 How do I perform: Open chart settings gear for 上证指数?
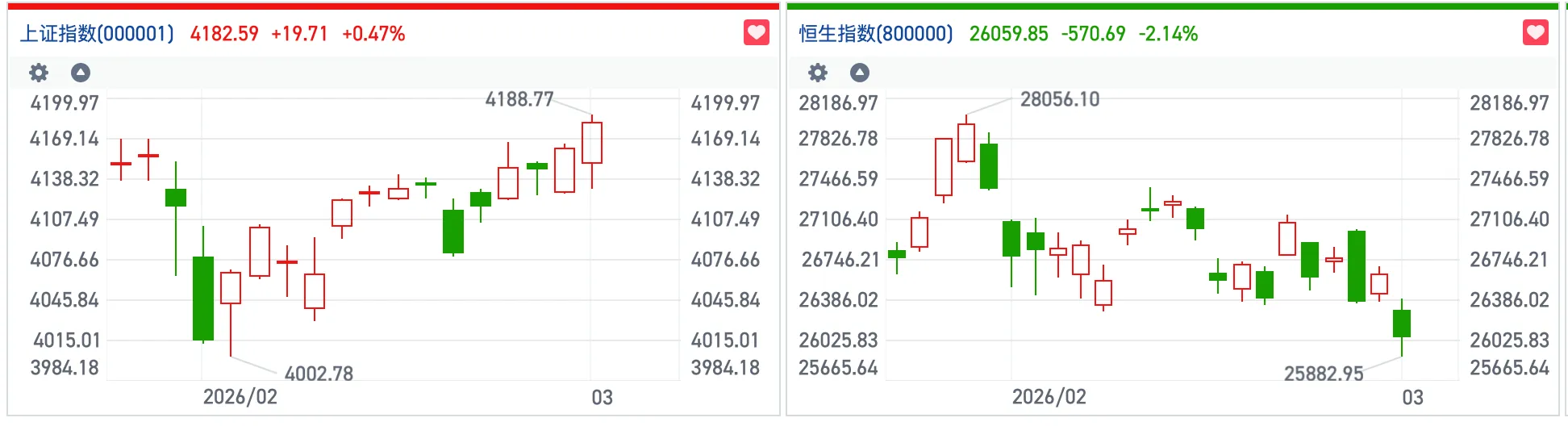[39, 73]
